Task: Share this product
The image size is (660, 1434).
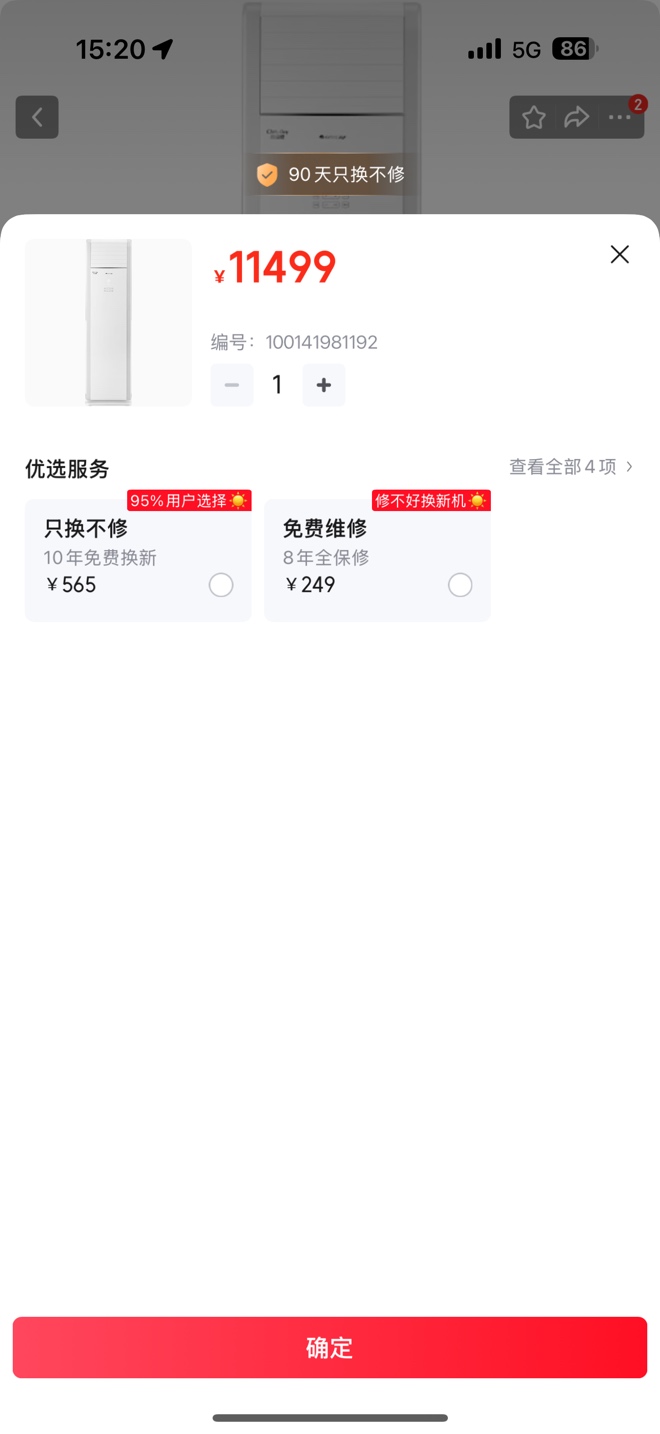Action: pyautogui.click(x=576, y=117)
